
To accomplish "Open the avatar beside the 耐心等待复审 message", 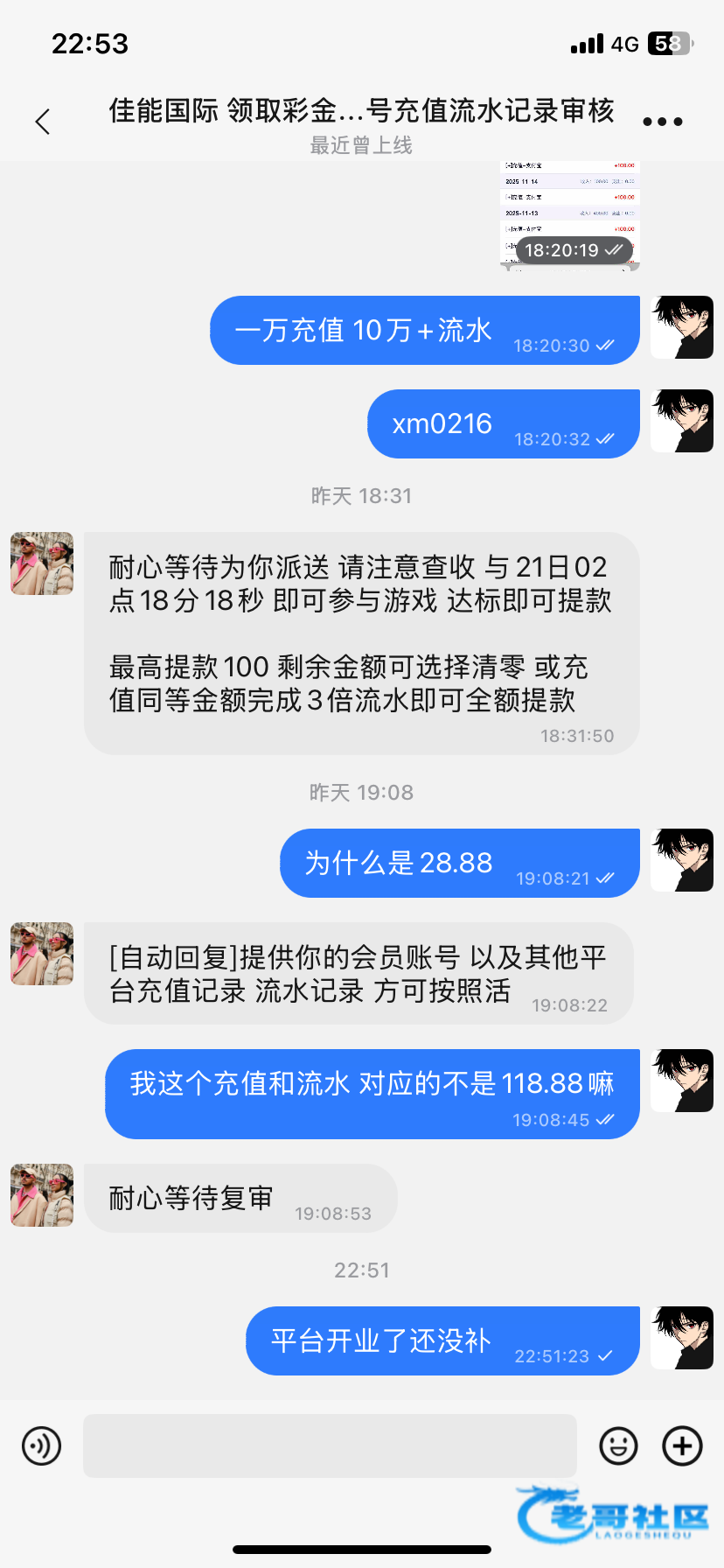I will click(x=42, y=1195).
